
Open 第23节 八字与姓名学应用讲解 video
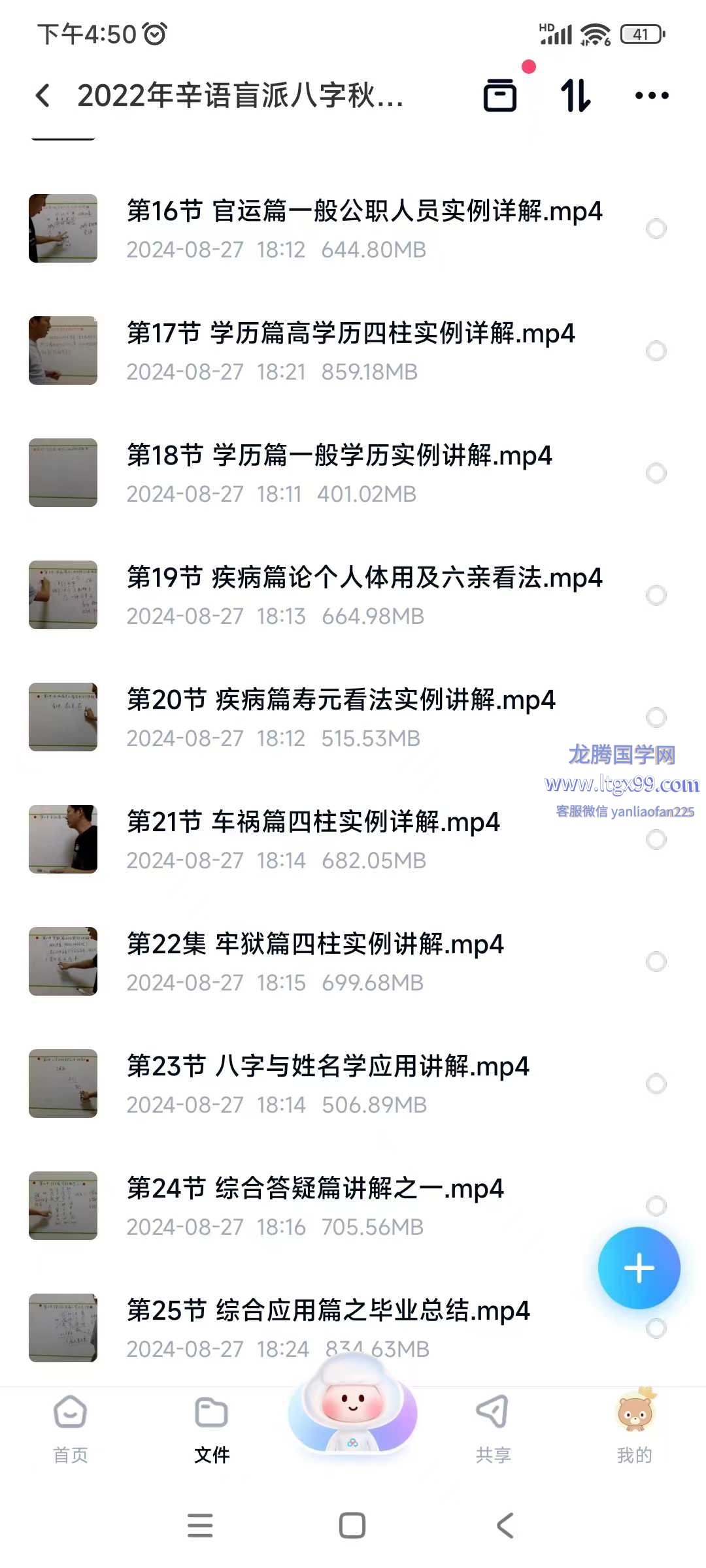[327, 1067]
